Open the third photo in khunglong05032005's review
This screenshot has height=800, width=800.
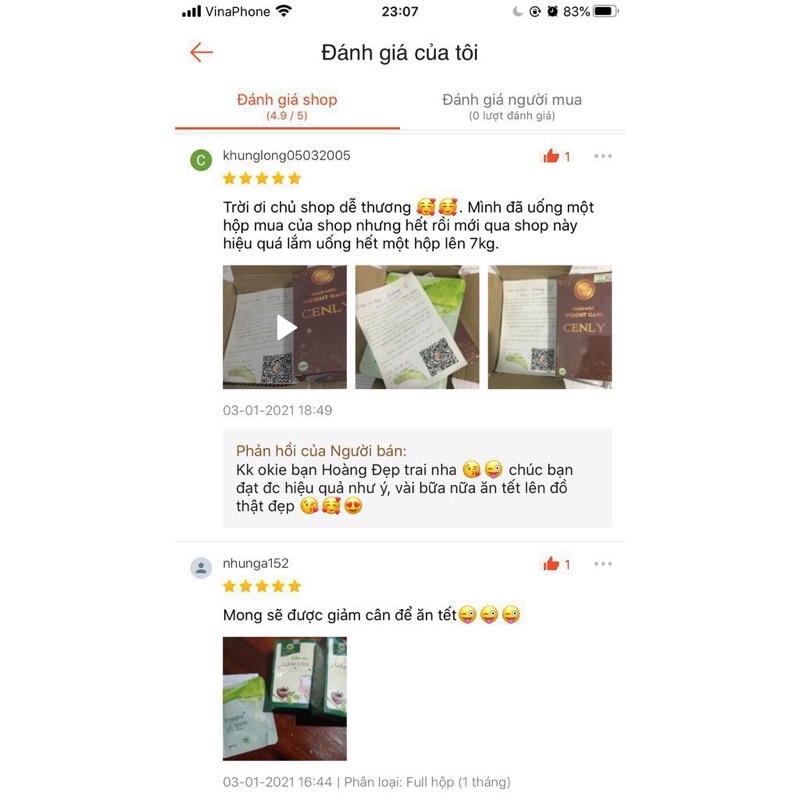[549, 327]
